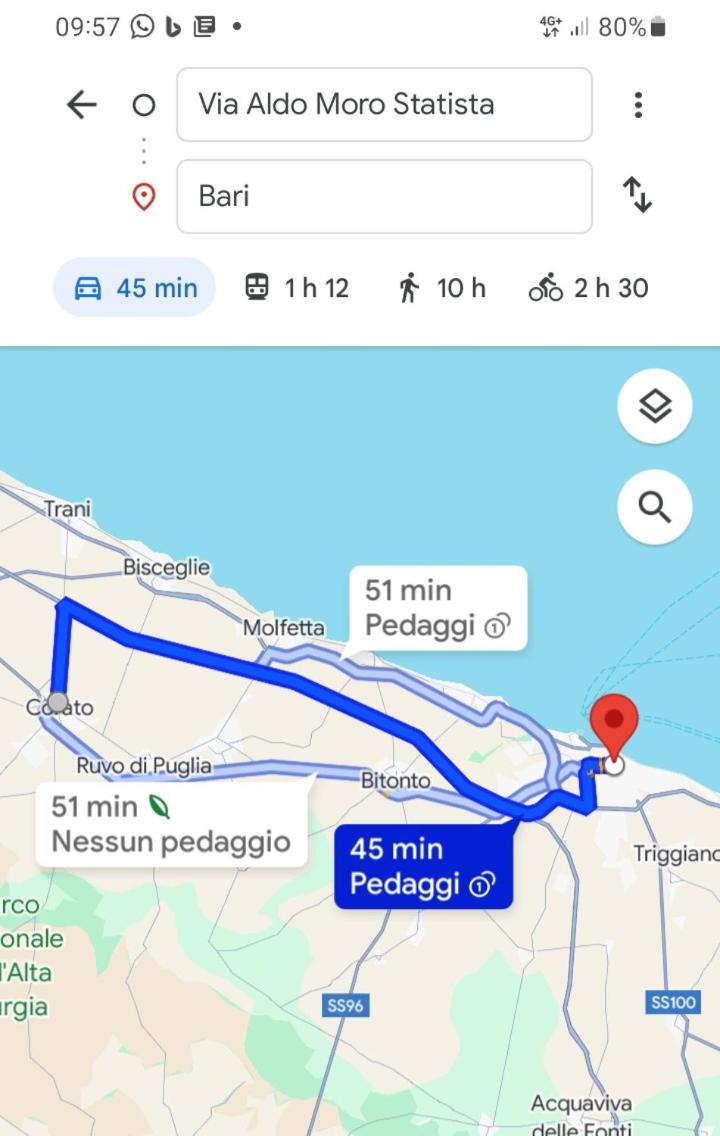Switch to public transit 1 h 12
This screenshot has height=1136, width=720.
[x=297, y=288]
